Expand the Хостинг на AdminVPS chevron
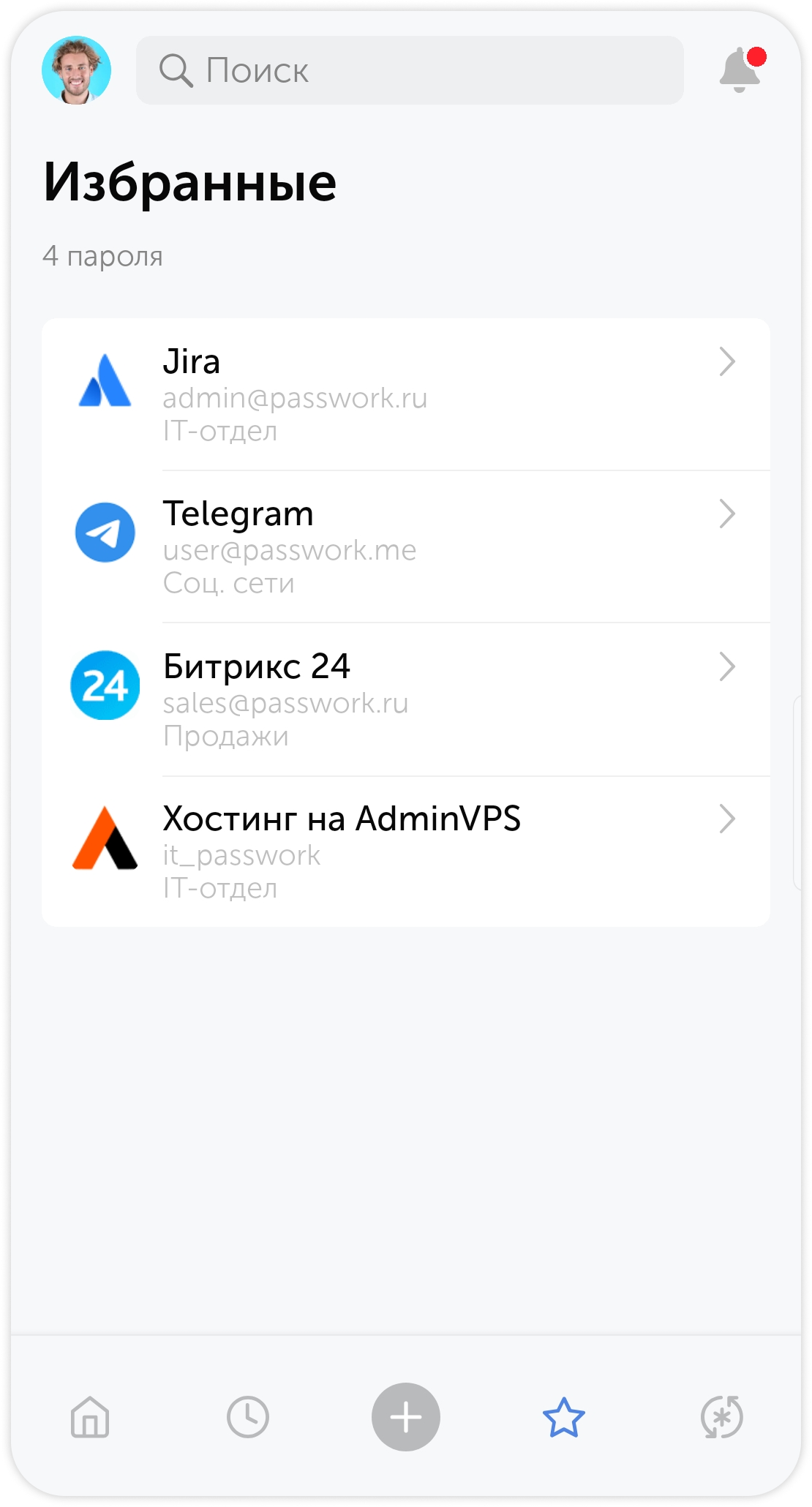The height and width of the screenshot is (1507, 812). 726,819
